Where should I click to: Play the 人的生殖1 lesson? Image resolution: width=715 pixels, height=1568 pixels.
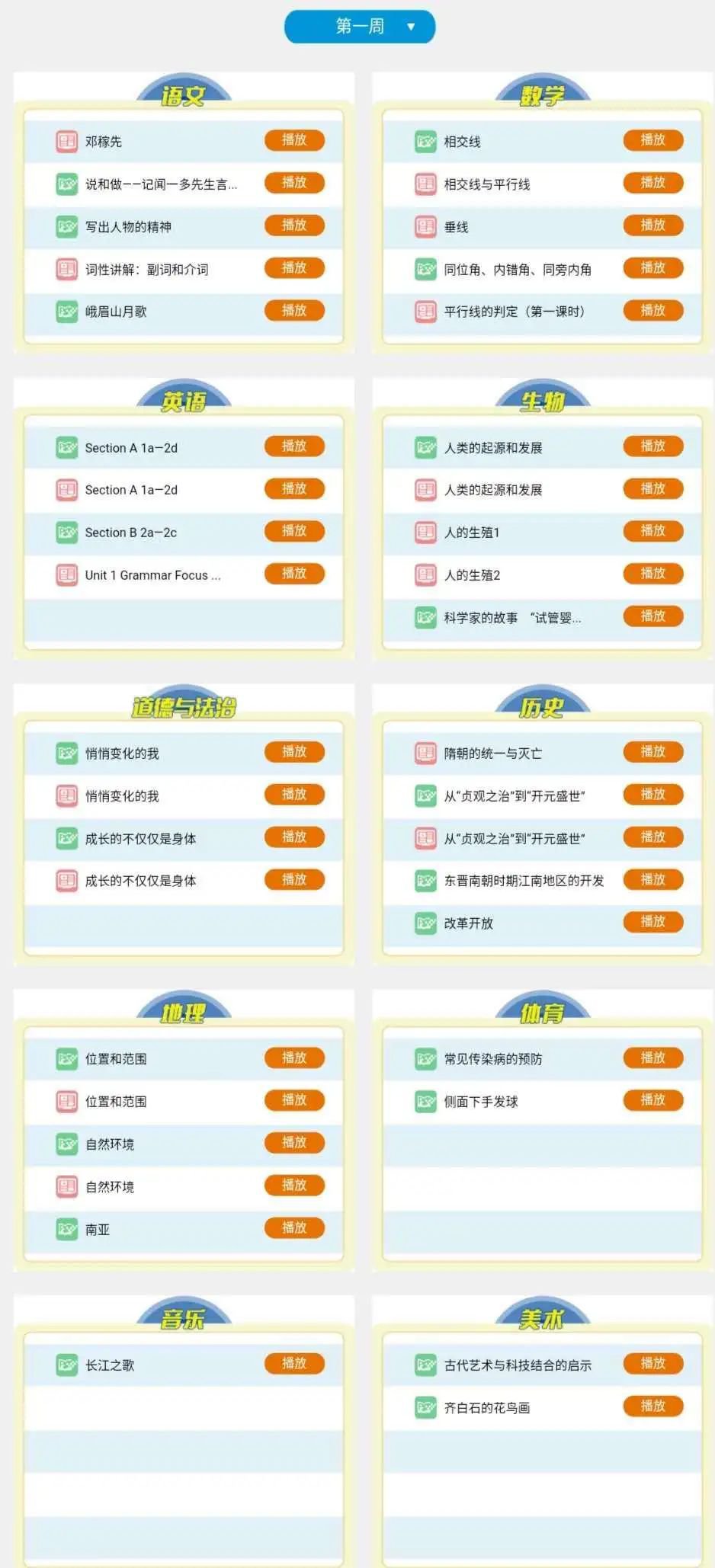652,531
